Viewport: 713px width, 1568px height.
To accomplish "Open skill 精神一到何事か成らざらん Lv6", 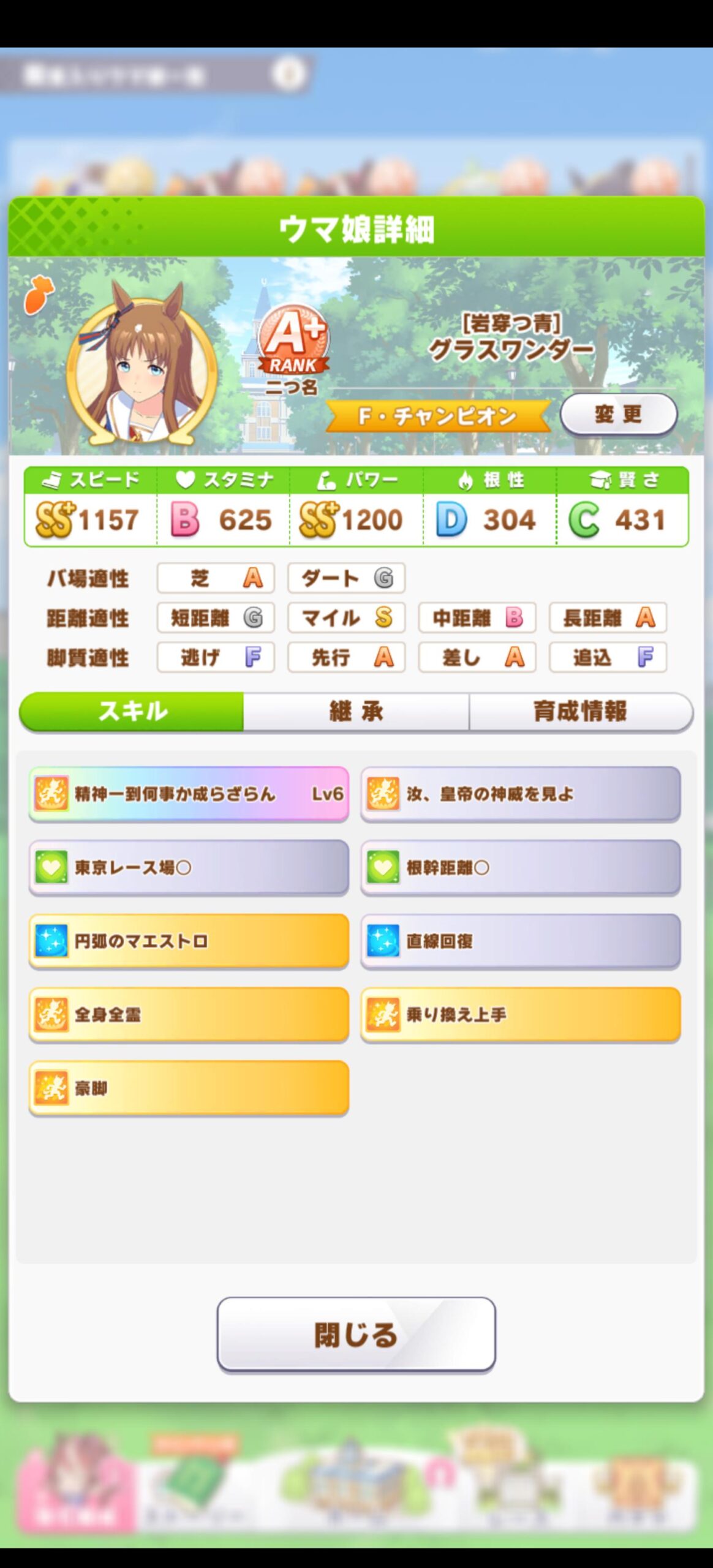I will click(189, 794).
